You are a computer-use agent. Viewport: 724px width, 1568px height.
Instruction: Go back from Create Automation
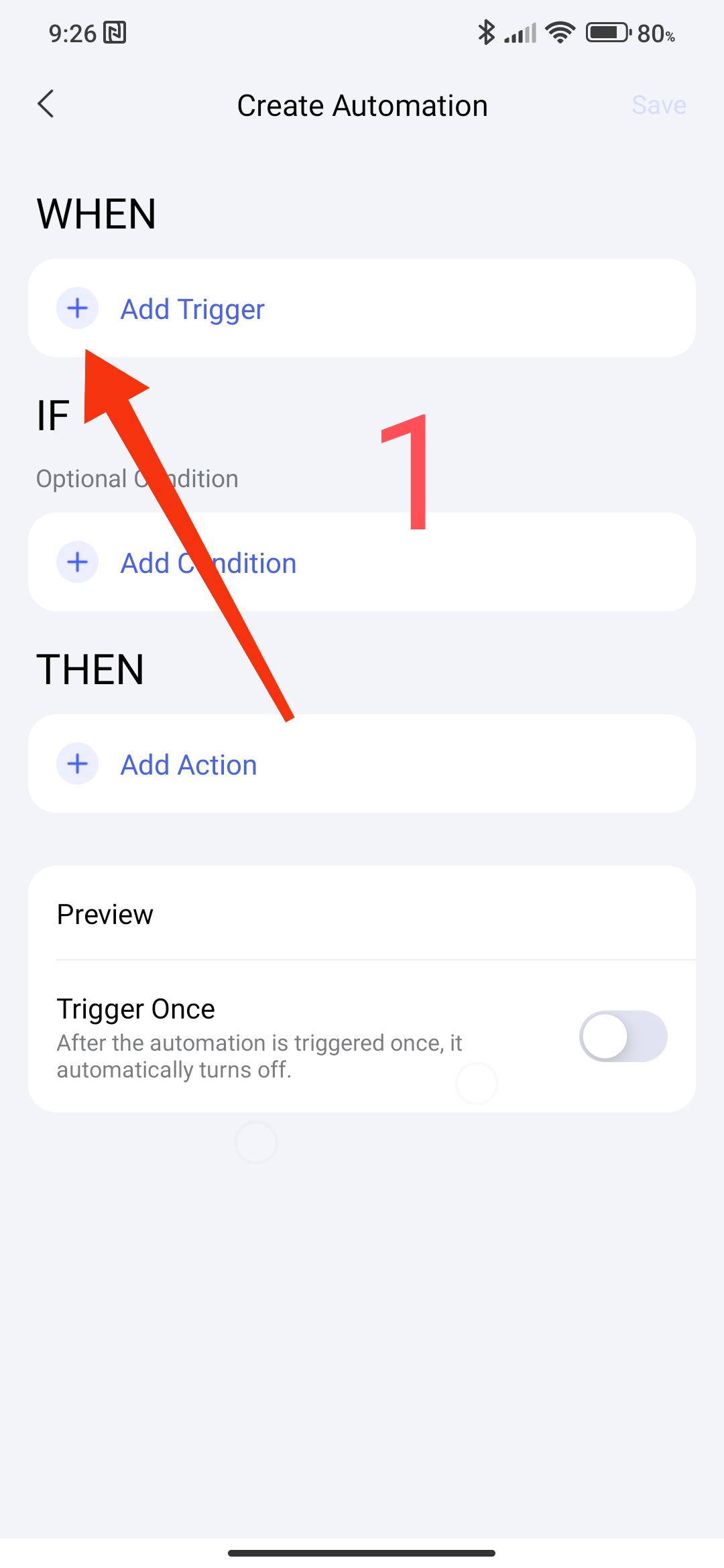(x=46, y=105)
